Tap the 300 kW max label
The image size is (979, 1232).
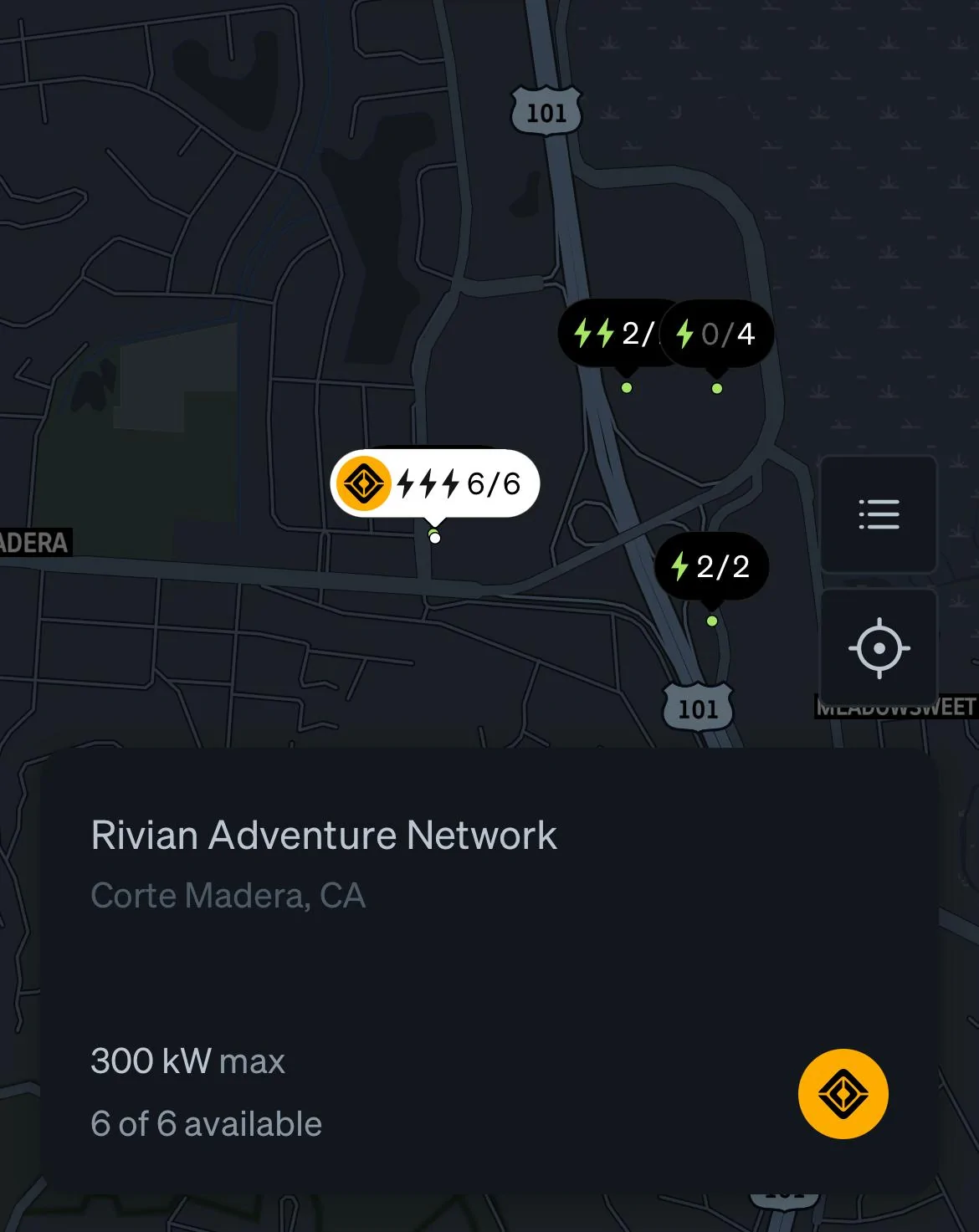187,1062
